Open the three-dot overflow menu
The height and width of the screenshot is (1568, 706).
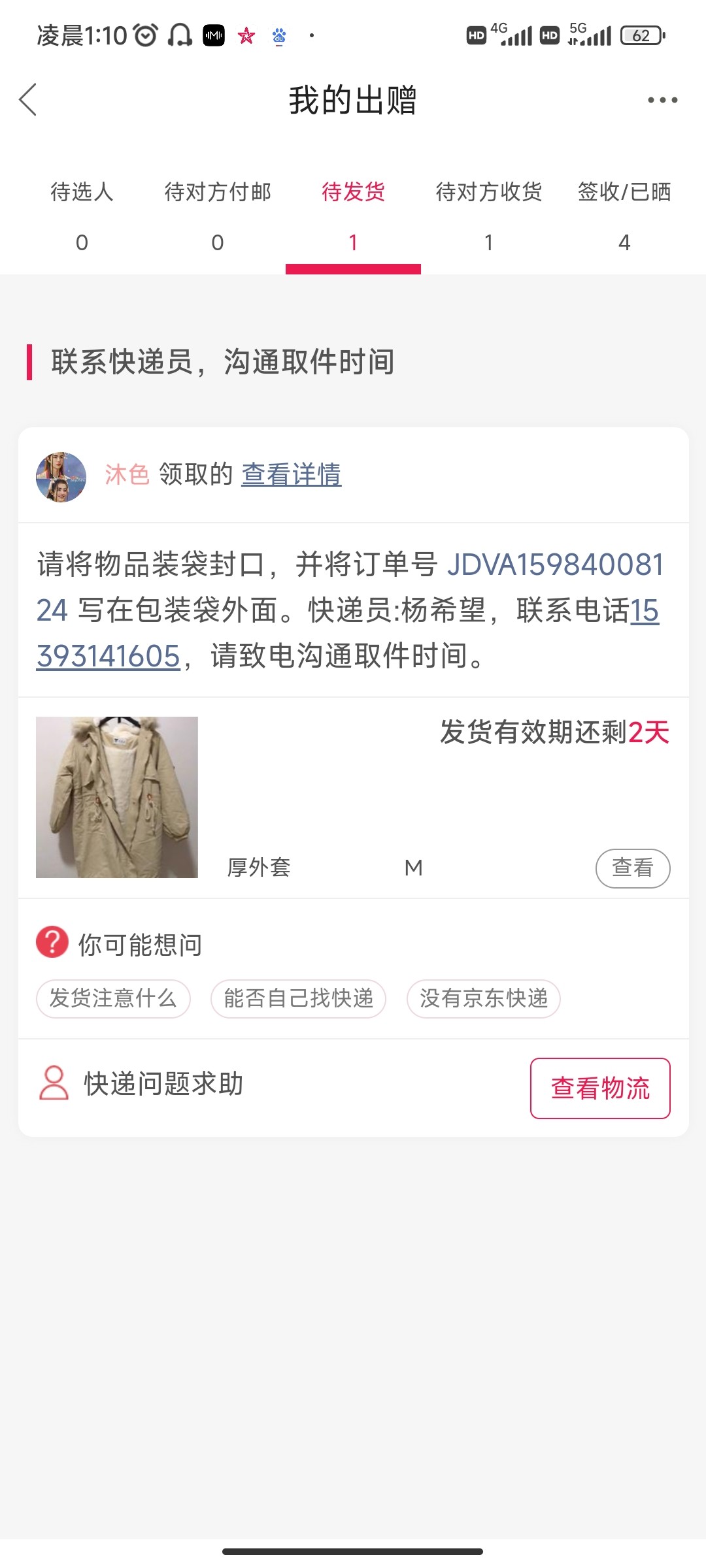click(662, 100)
